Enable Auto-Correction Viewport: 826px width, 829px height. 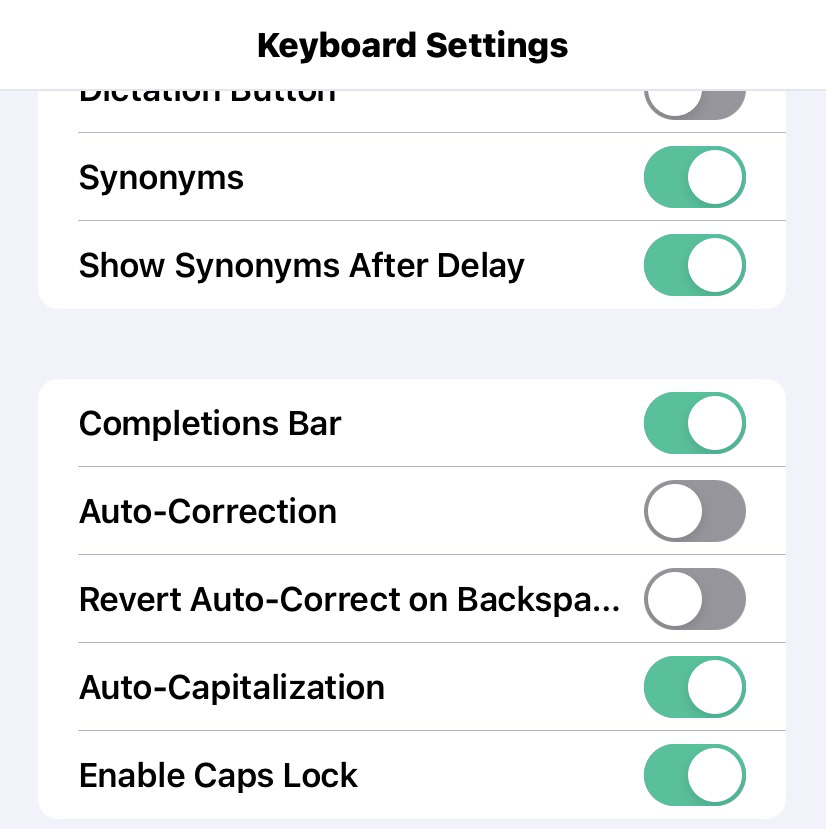694,511
